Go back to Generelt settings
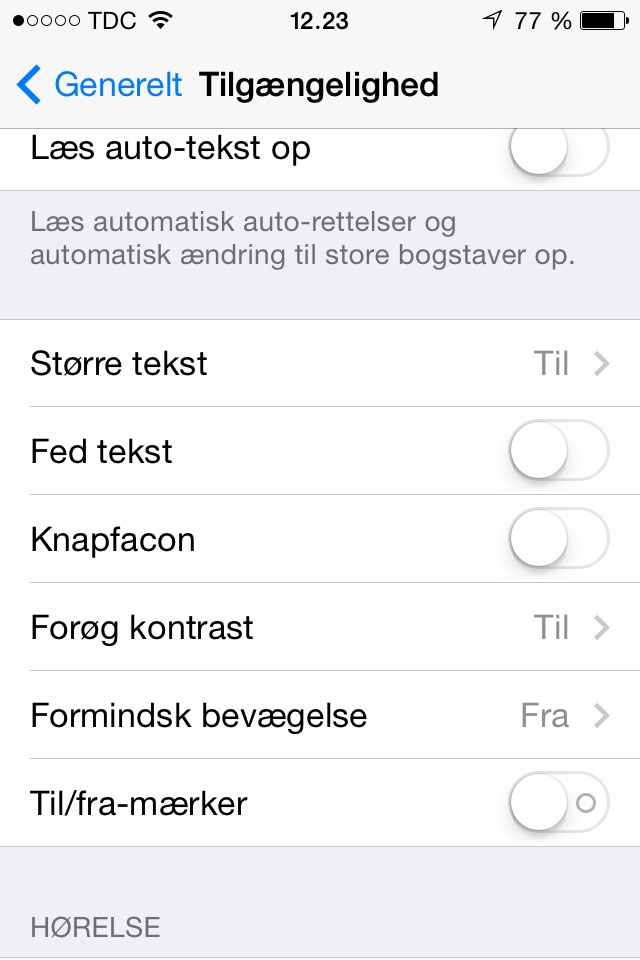640x960 pixels. tap(100, 85)
